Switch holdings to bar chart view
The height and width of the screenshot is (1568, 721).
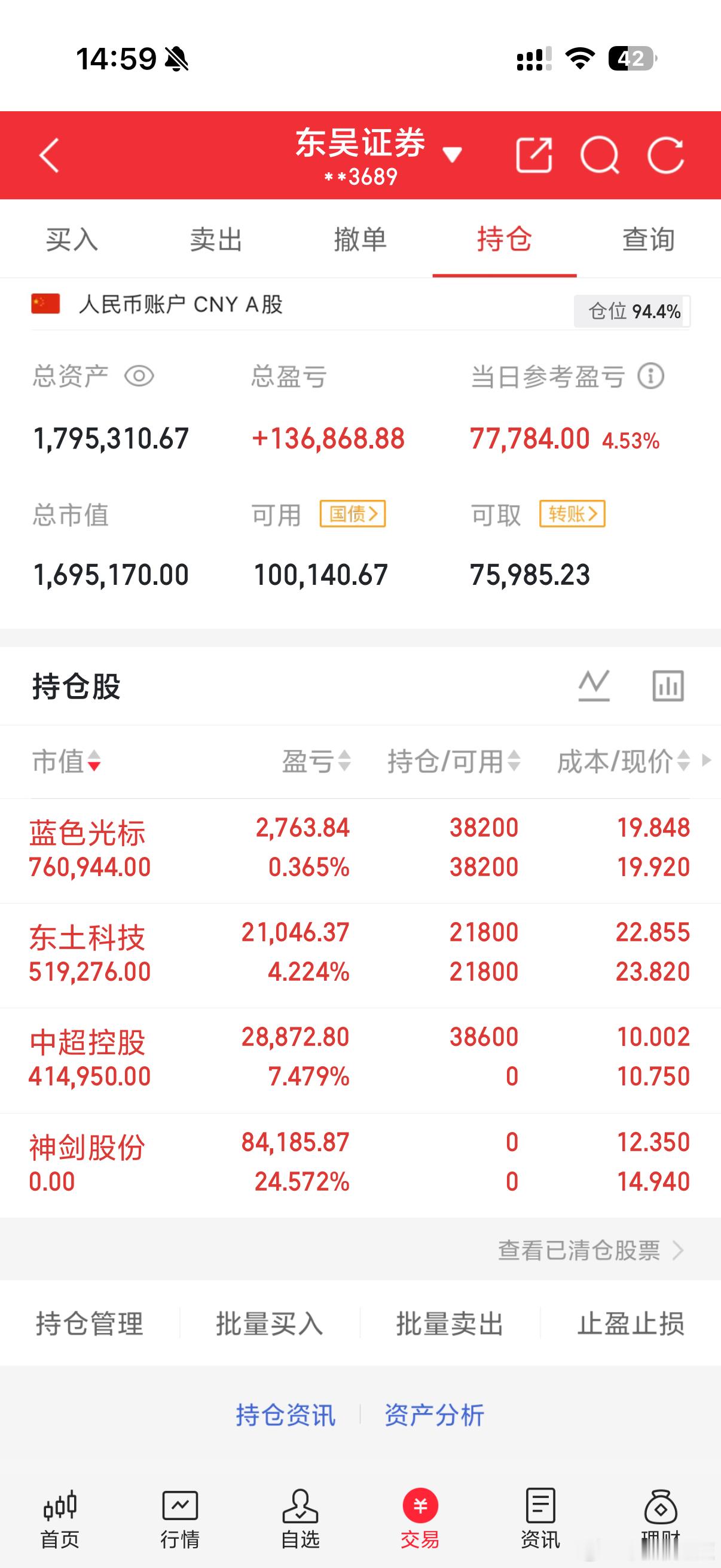tap(667, 685)
